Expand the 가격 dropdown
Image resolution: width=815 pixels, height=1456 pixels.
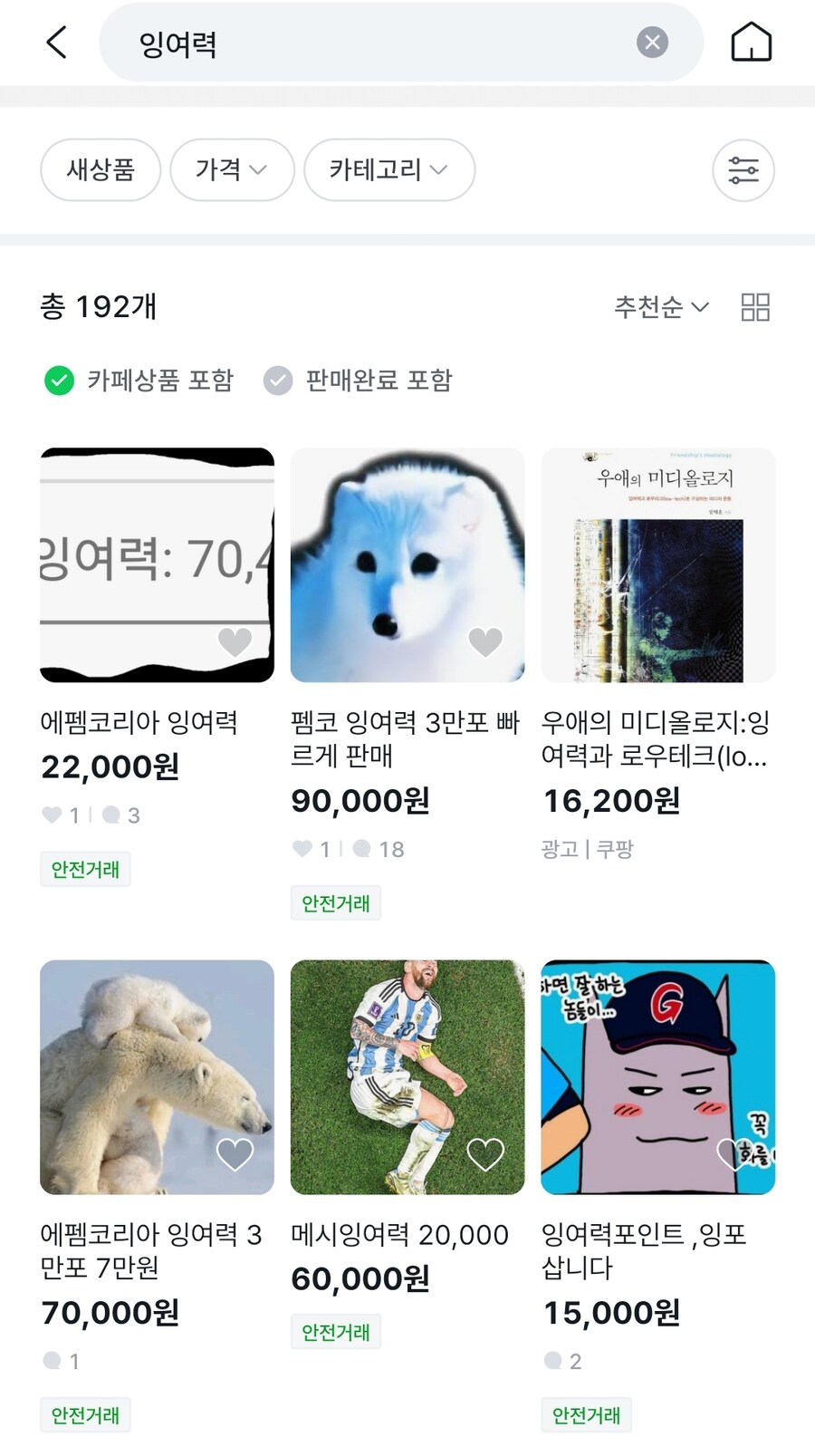232,169
